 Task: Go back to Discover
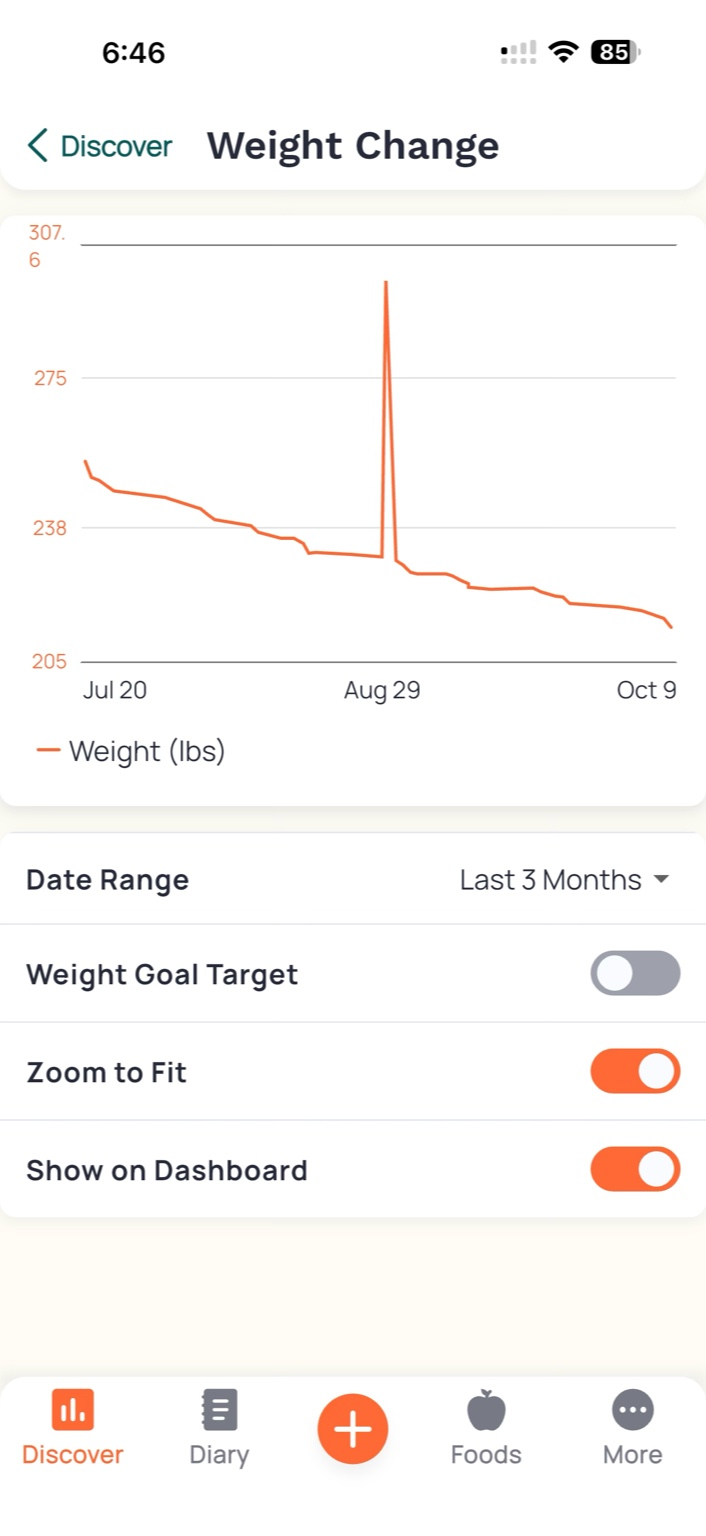point(100,146)
